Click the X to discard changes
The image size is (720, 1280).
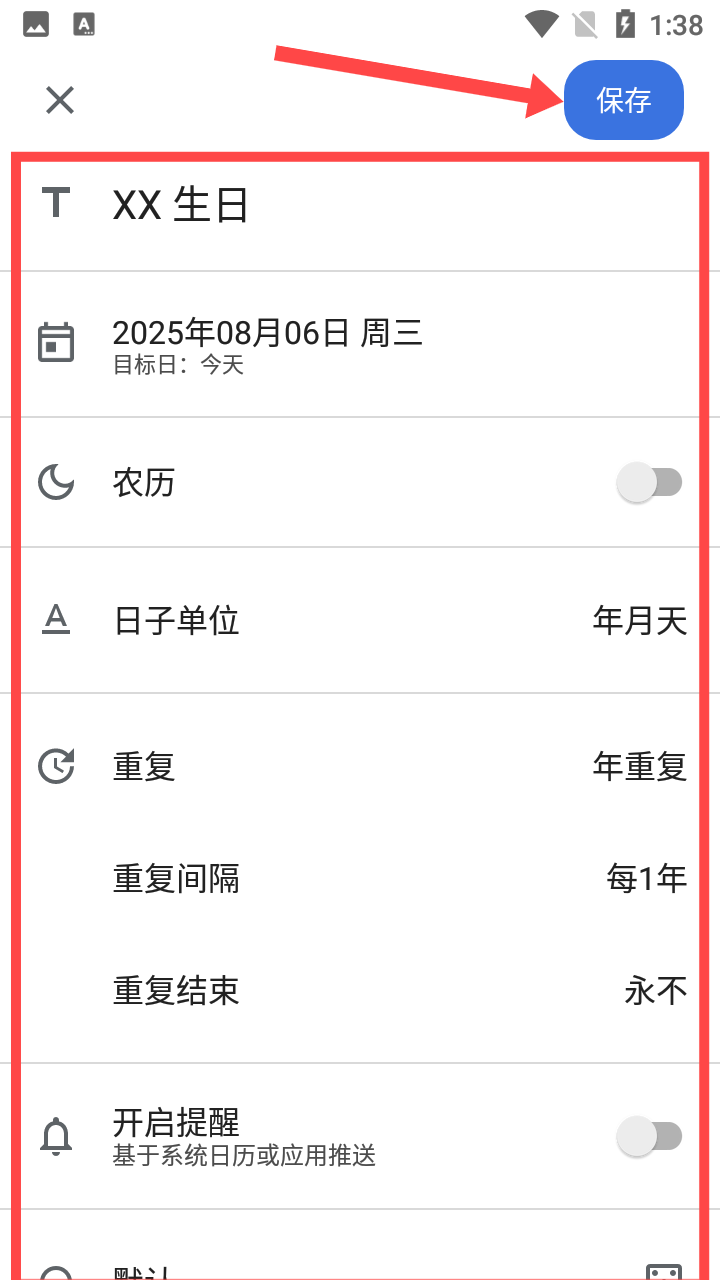[59, 100]
